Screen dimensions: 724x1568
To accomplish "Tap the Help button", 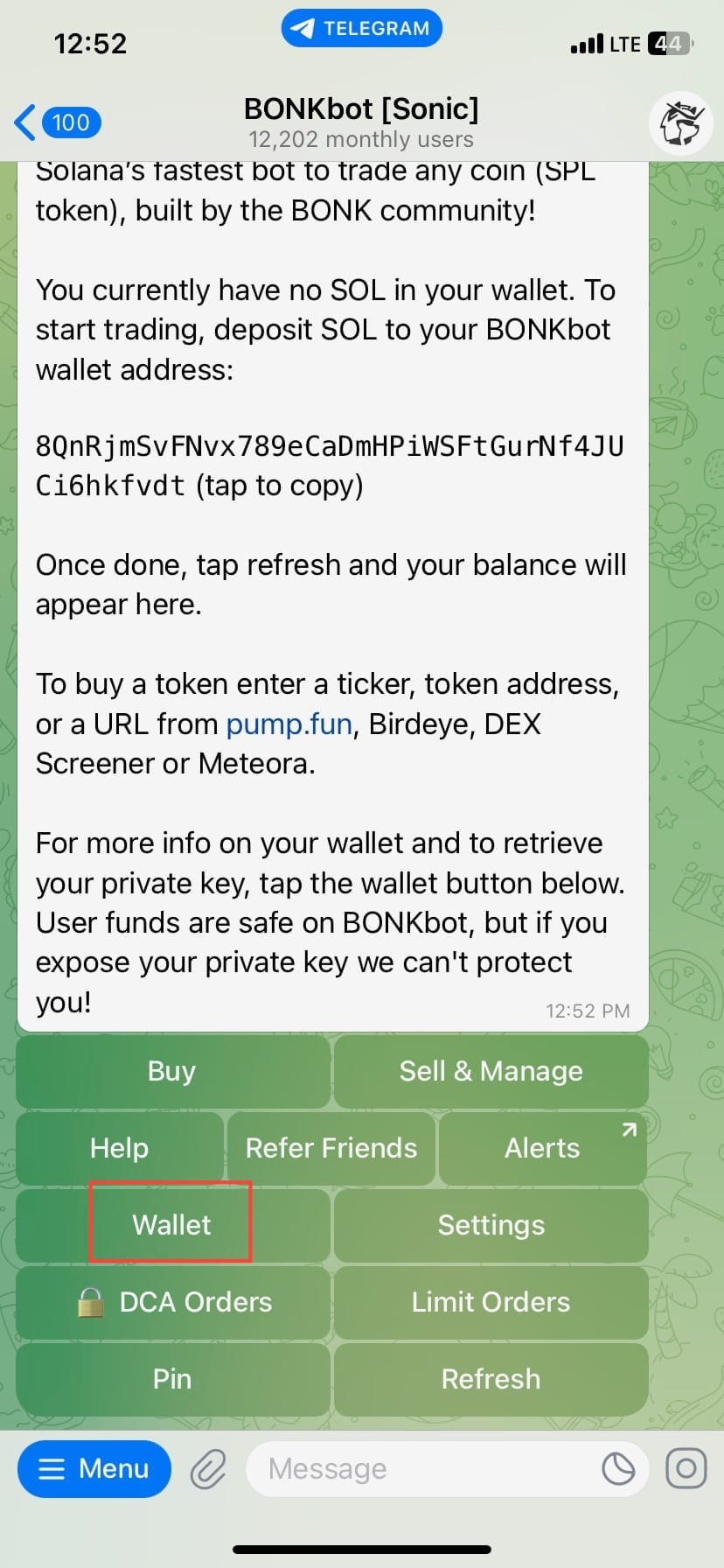I will (x=120, y=1148).
